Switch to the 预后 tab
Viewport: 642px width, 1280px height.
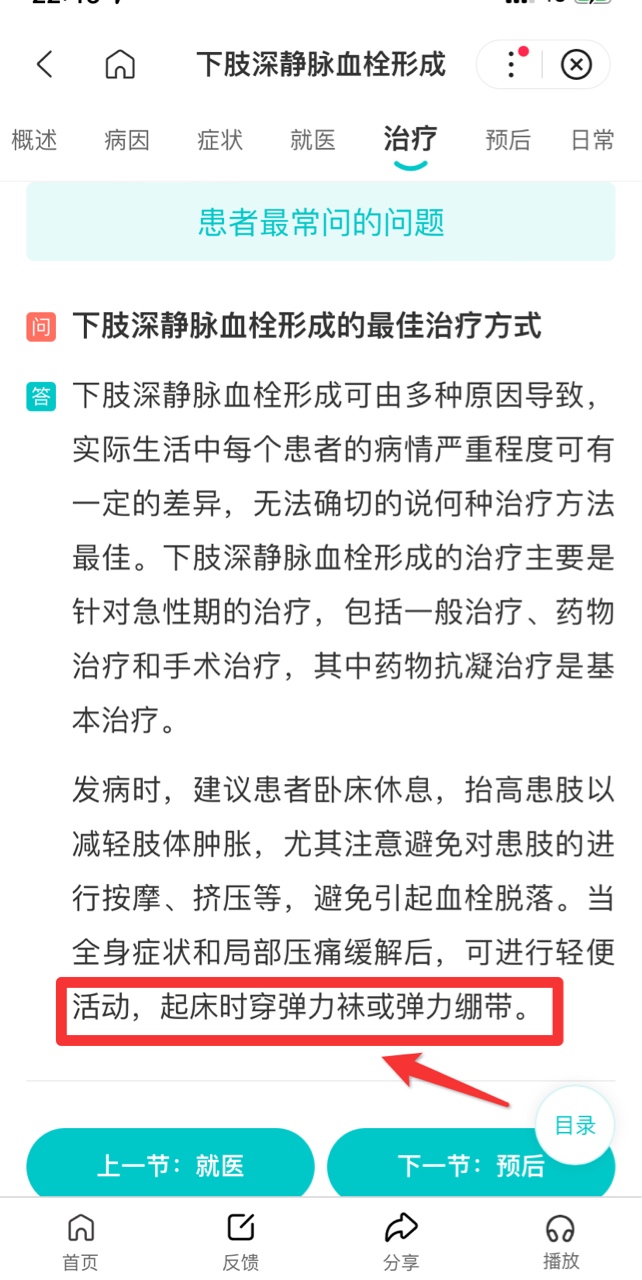pos(508,140)
